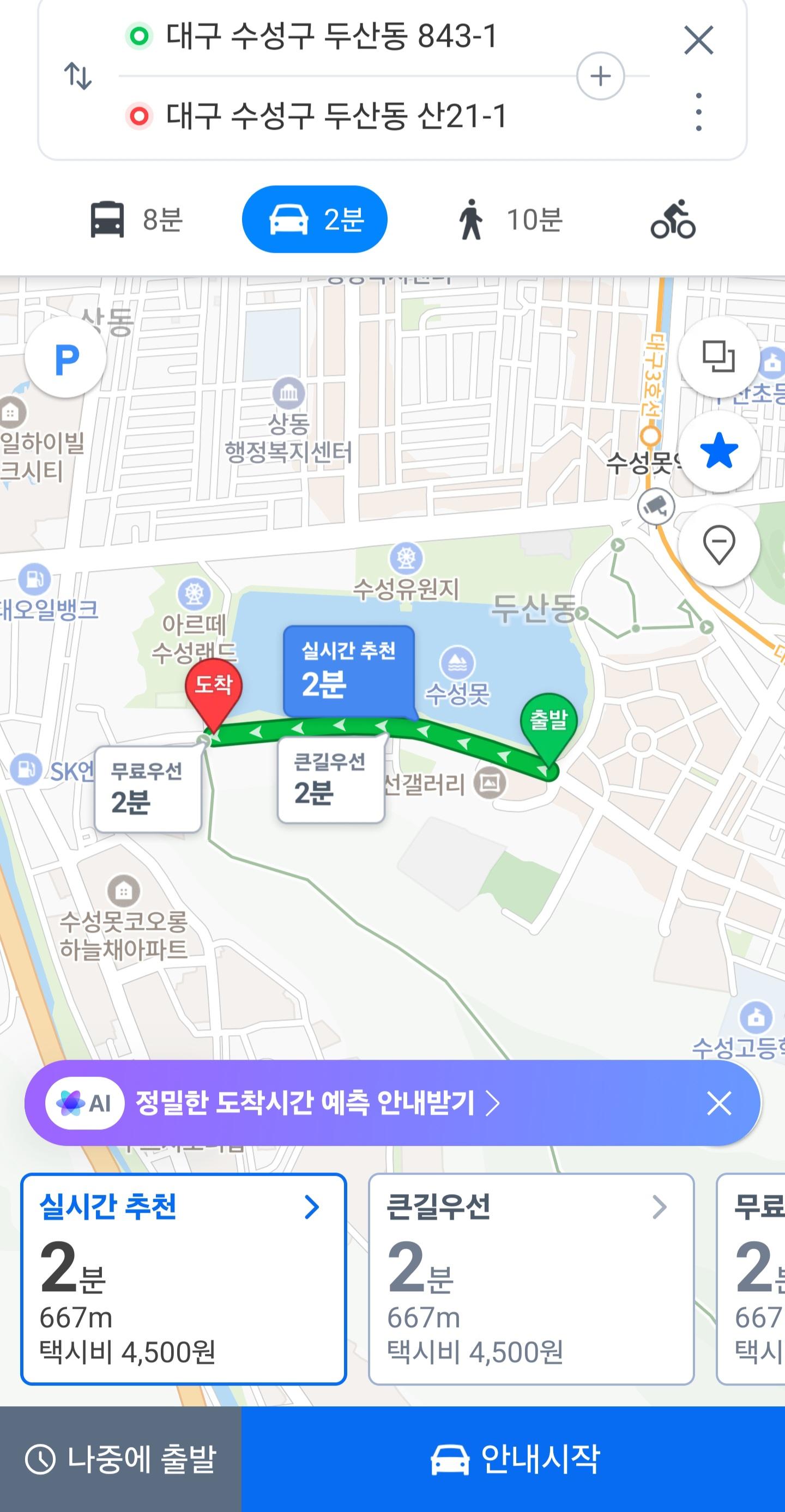Dismiss the AI prediction banner
Screen dimensions: 785x1512
718,1103
